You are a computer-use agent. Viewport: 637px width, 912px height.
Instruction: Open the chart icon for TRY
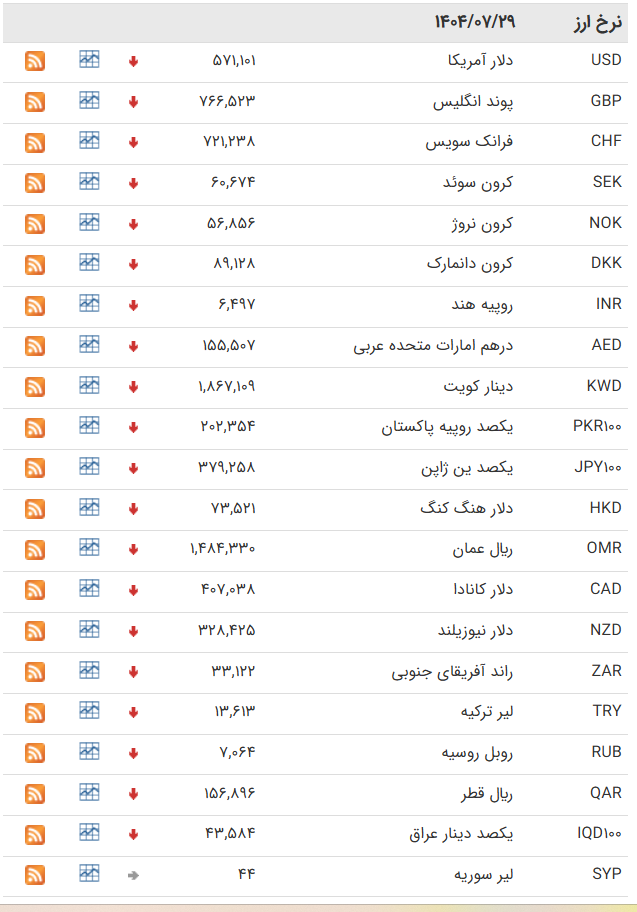pos(89,711)
